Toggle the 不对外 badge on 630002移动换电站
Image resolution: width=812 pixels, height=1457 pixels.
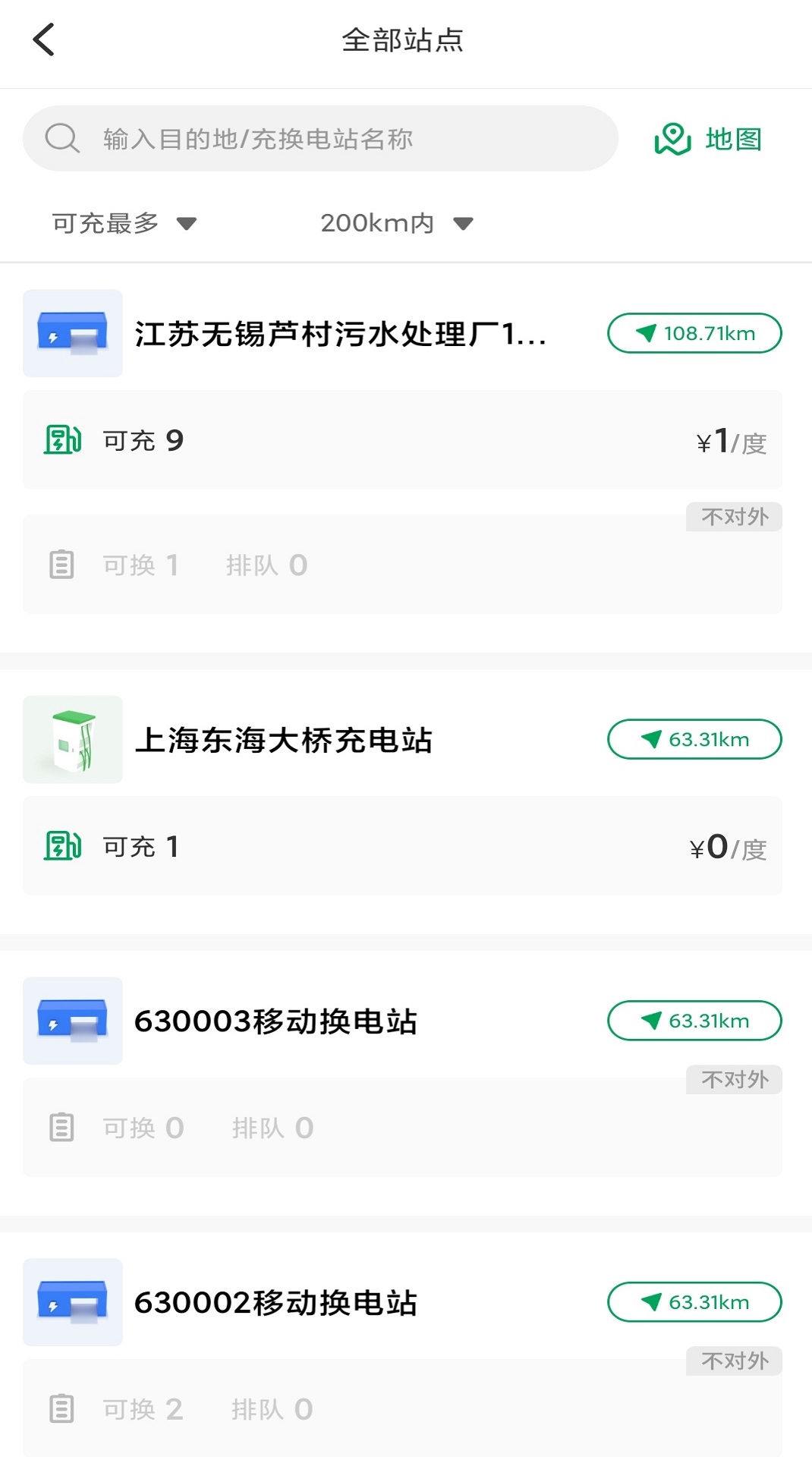[733, 1361]
